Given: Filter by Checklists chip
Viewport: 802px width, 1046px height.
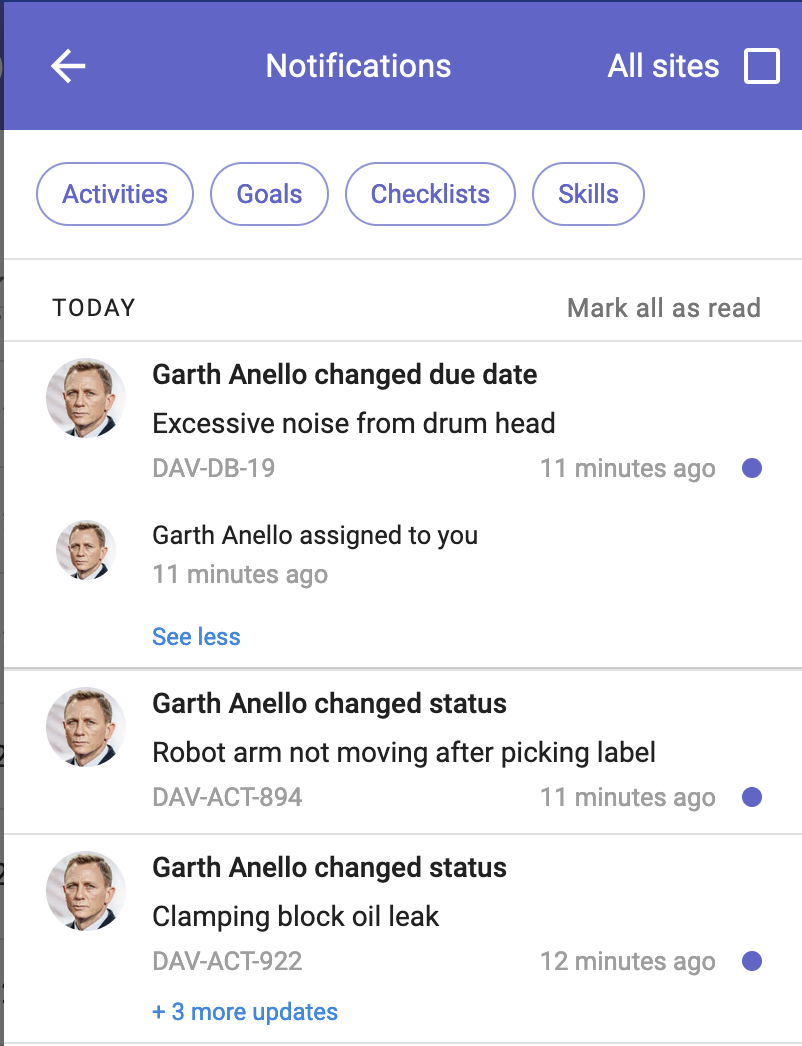Looking at the screenshot, I should pos(430,194).
